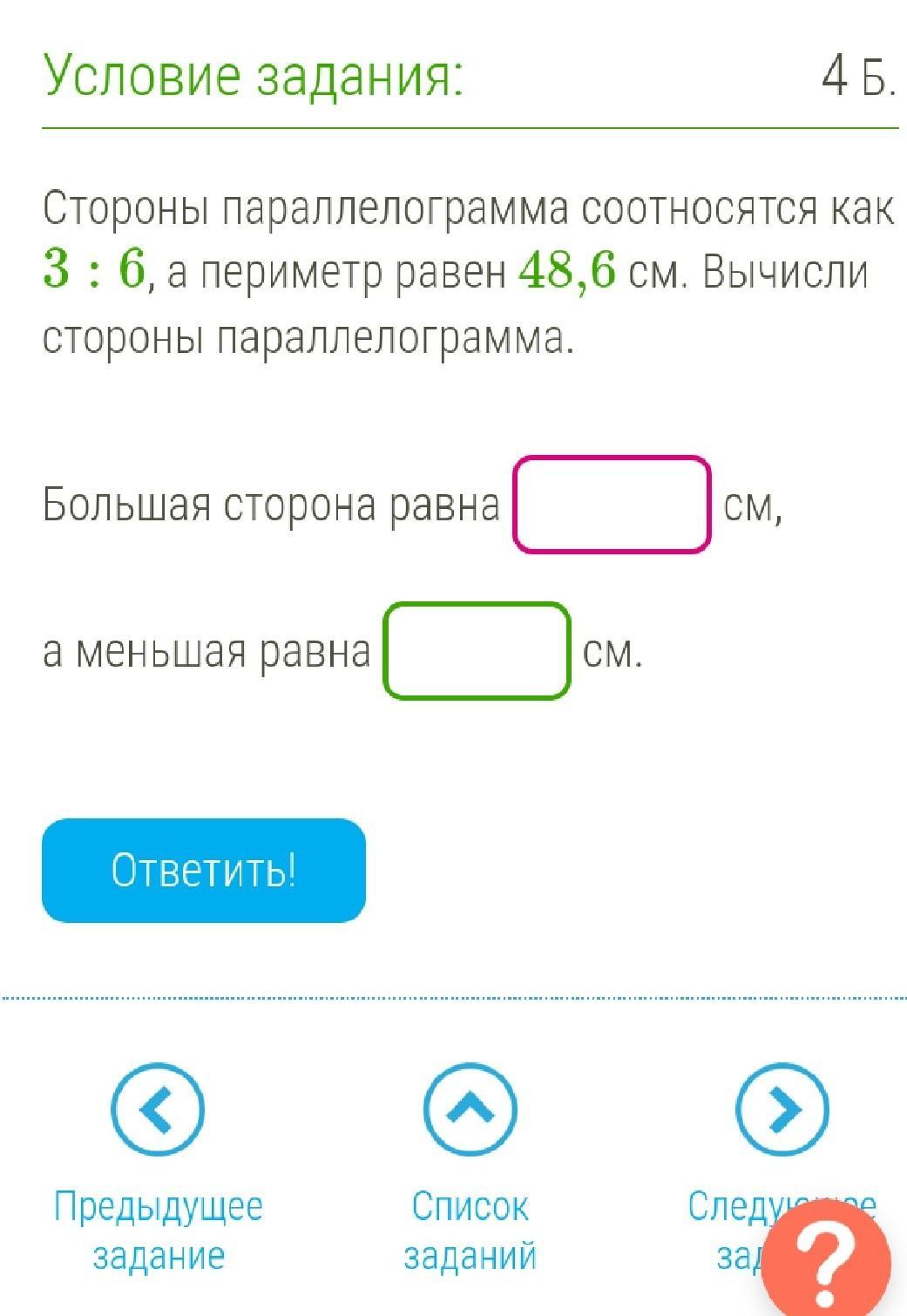Tap the input field for the larger side
Screen dimensions: 907x1316
click(x=612, y=505)
